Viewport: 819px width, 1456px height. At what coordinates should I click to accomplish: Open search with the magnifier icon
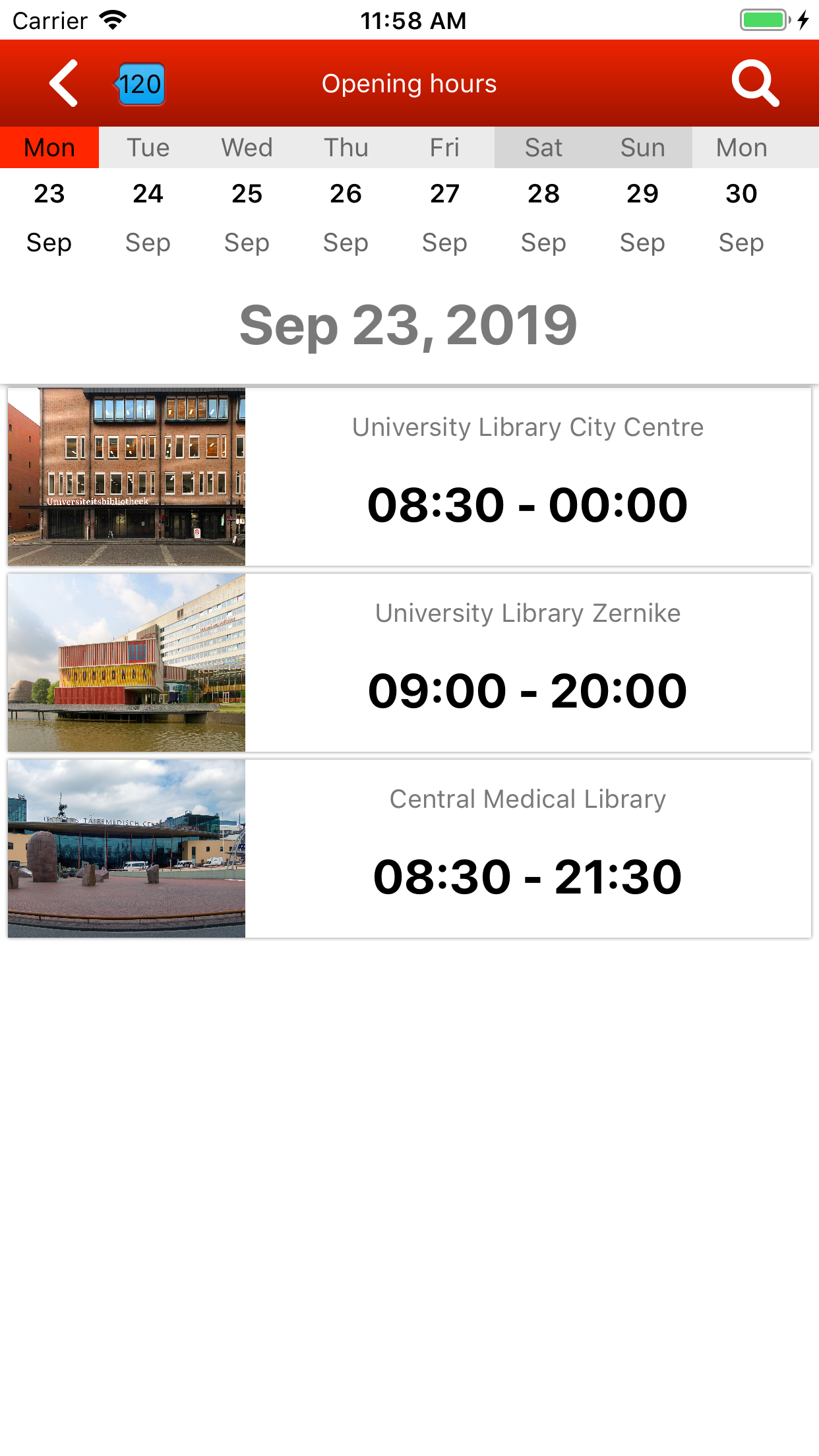755,83
